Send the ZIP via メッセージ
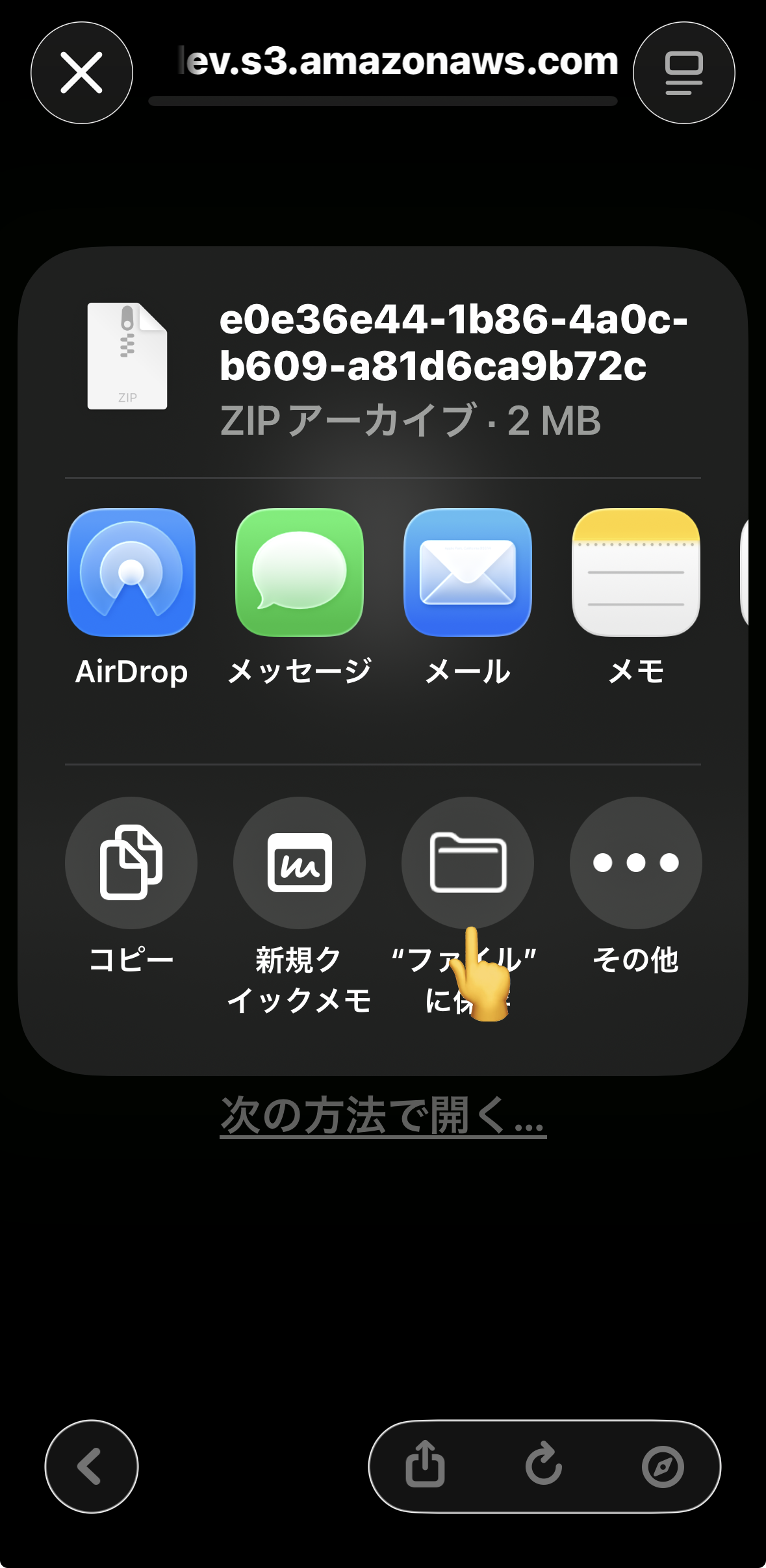Screen dimensions: 766x1568 click(x=300, y=572)
